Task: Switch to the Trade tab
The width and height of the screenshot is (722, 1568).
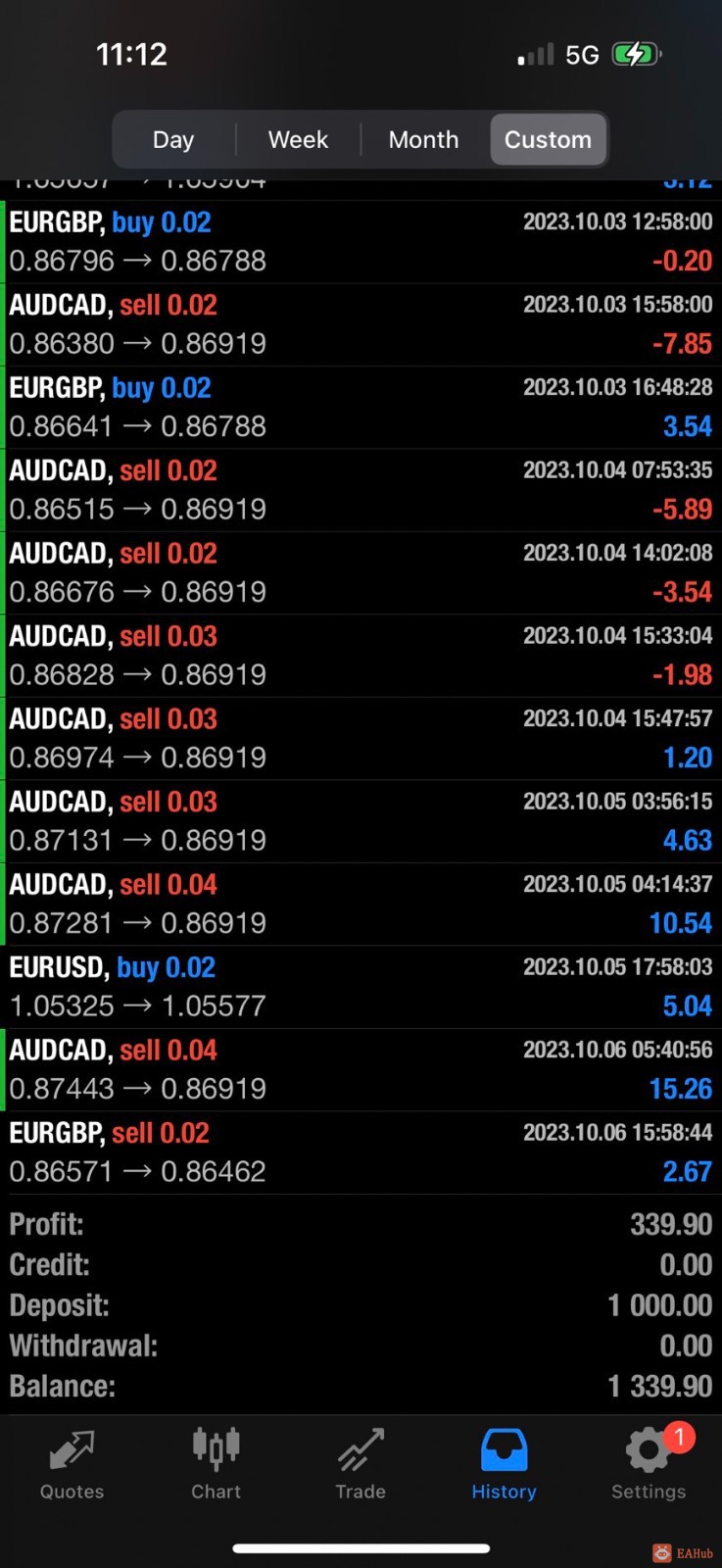Action: tap(361, 1464)
